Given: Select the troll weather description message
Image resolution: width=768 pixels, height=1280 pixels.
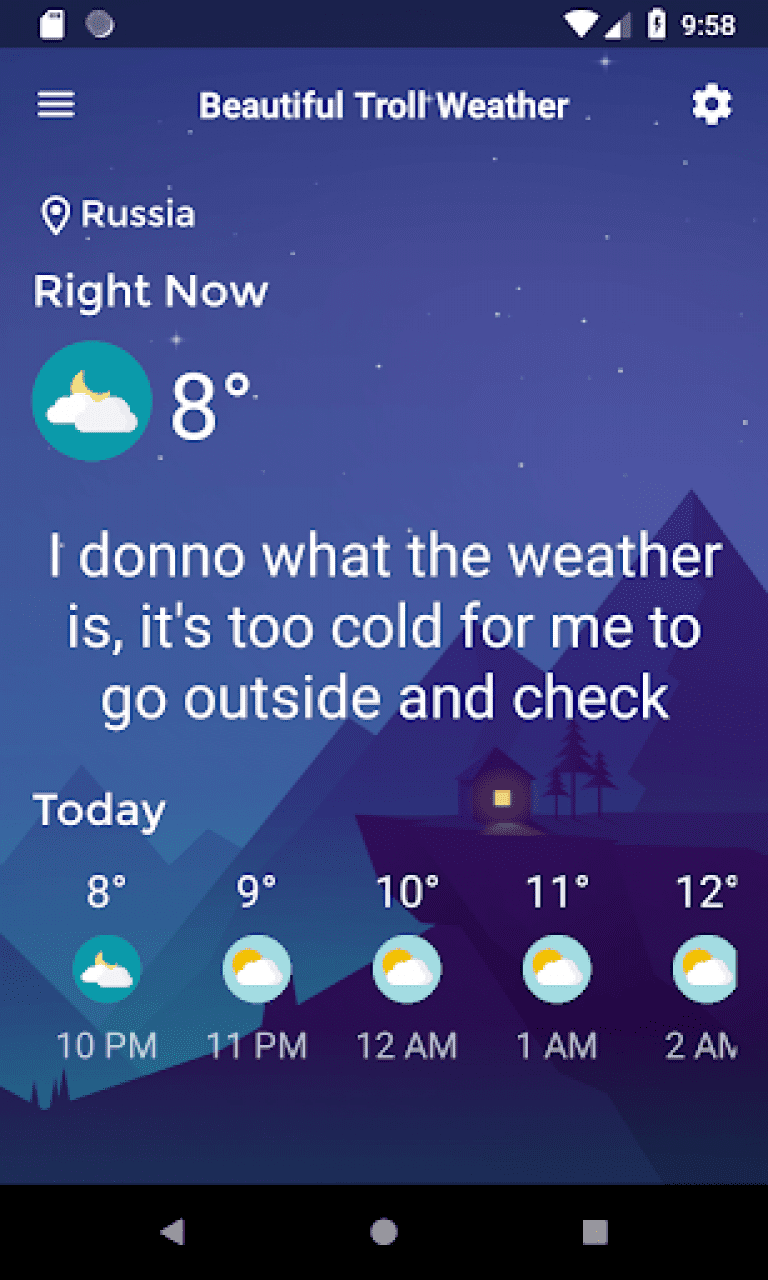Looking at the screenshot, I should [384, 627].
